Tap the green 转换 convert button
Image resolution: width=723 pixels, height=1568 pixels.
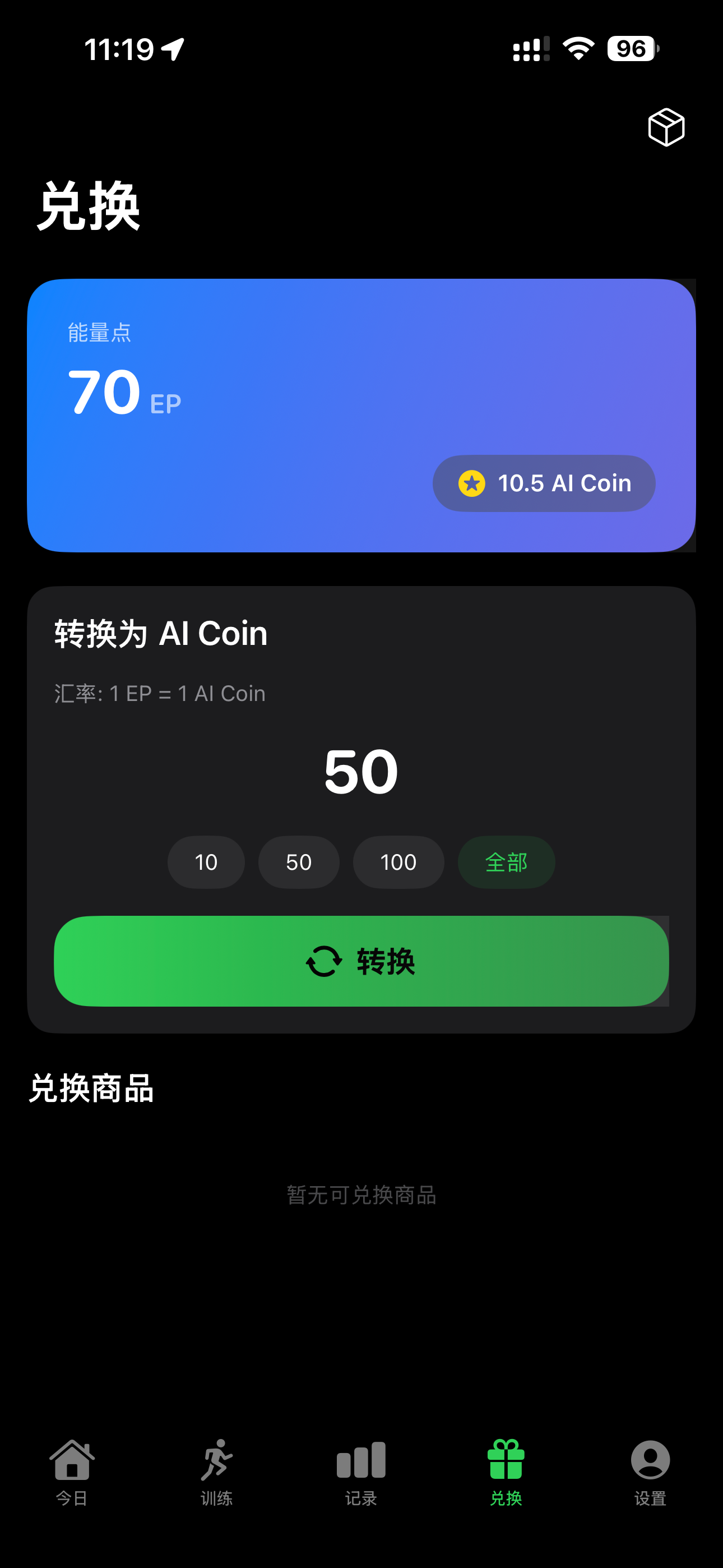click(361, 961)
